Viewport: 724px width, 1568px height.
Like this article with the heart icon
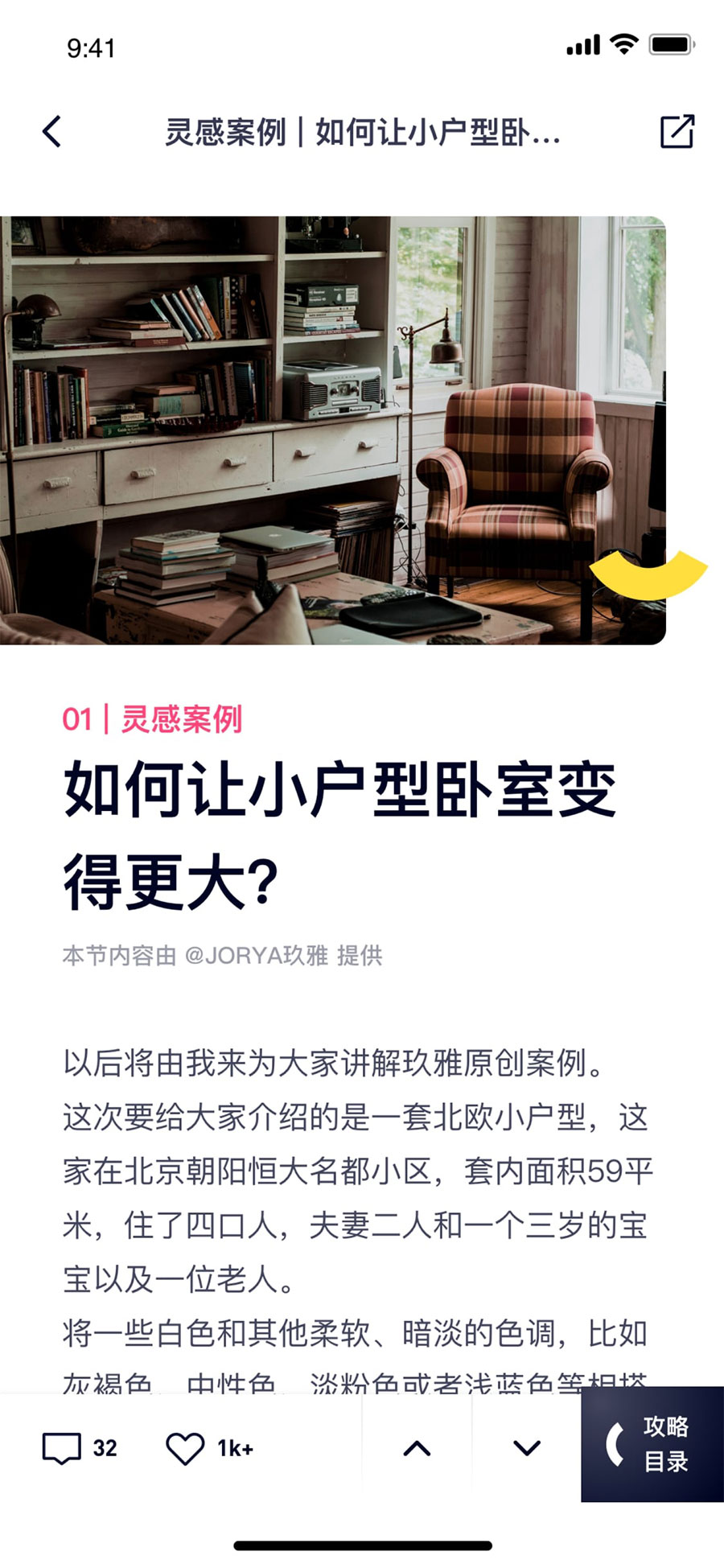[x=185, y=1448]
